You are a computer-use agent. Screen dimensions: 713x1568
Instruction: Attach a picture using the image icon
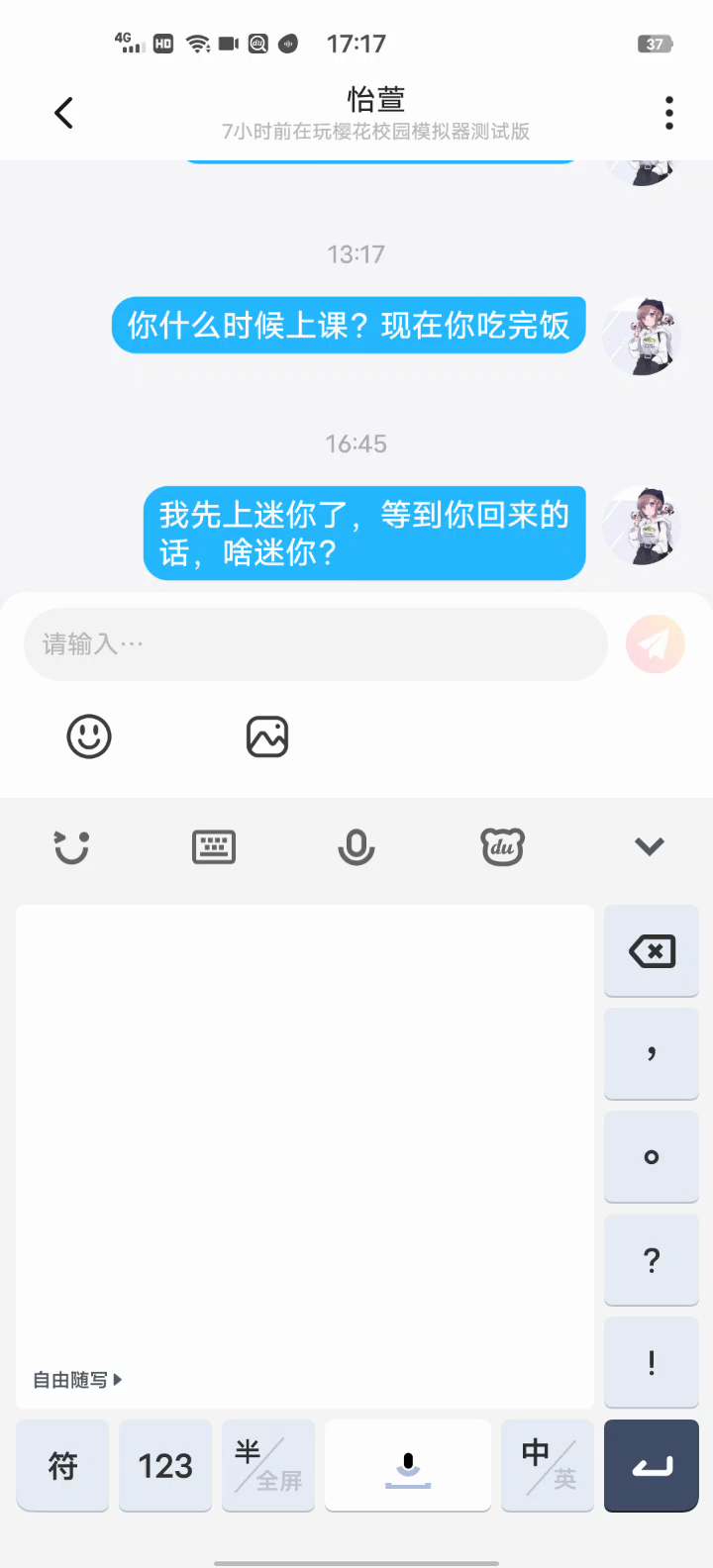click(x=267, y=736)
